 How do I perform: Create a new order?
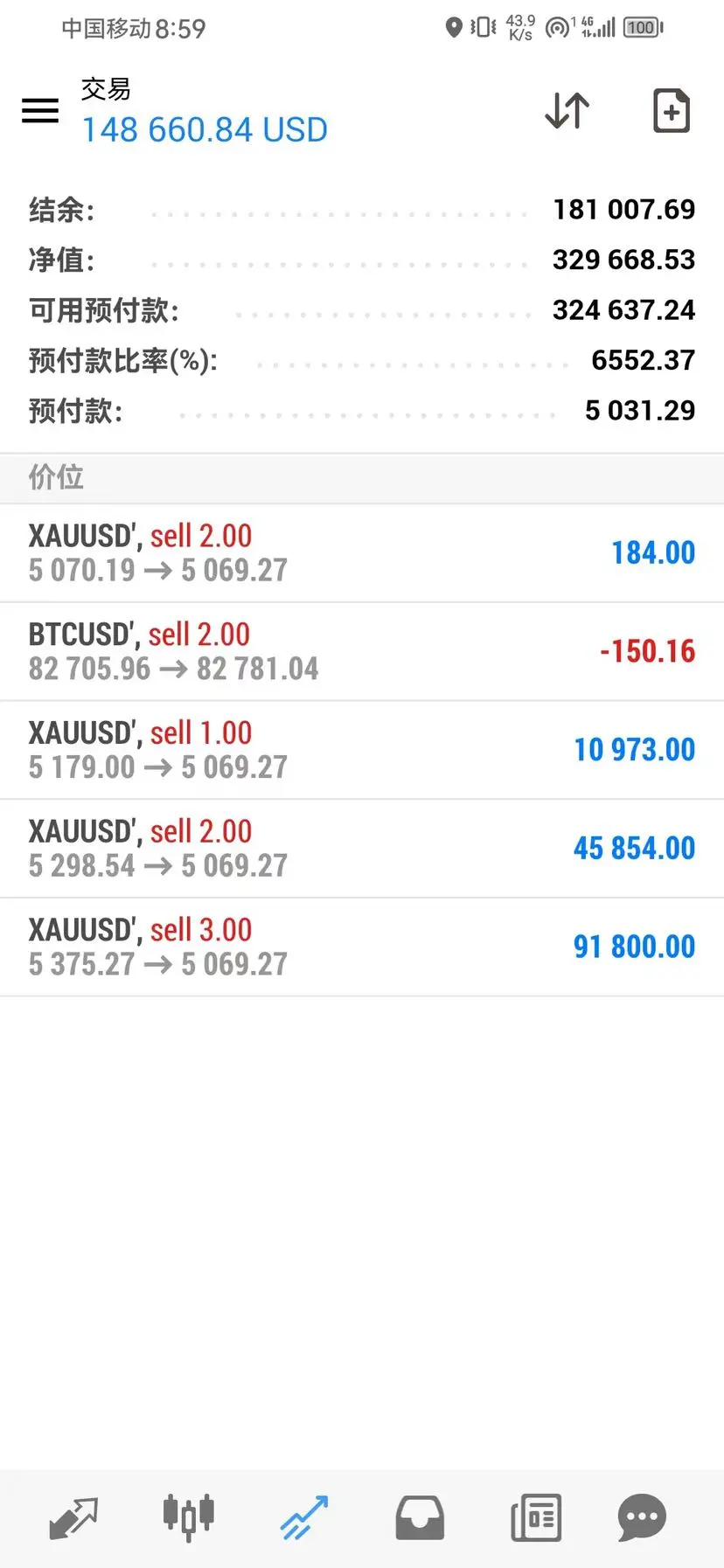tap(672, 111)
